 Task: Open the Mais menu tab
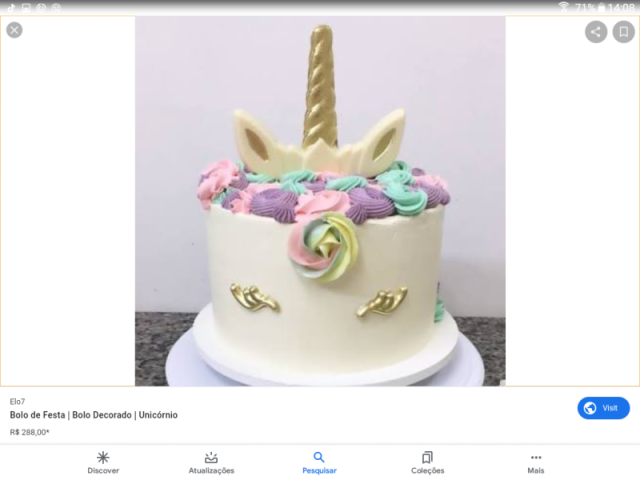536,462
